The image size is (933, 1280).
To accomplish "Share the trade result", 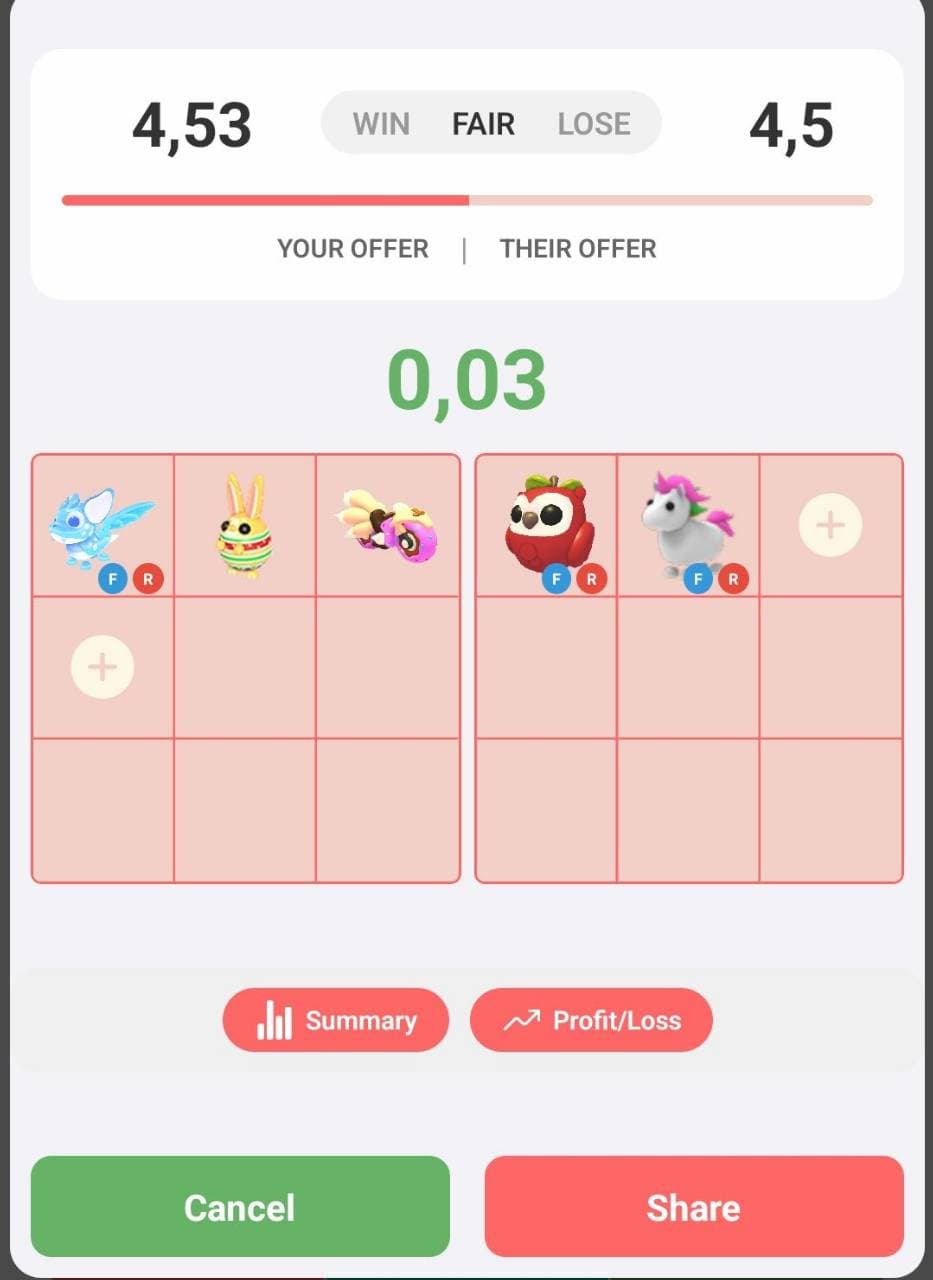I will 693,1207.
